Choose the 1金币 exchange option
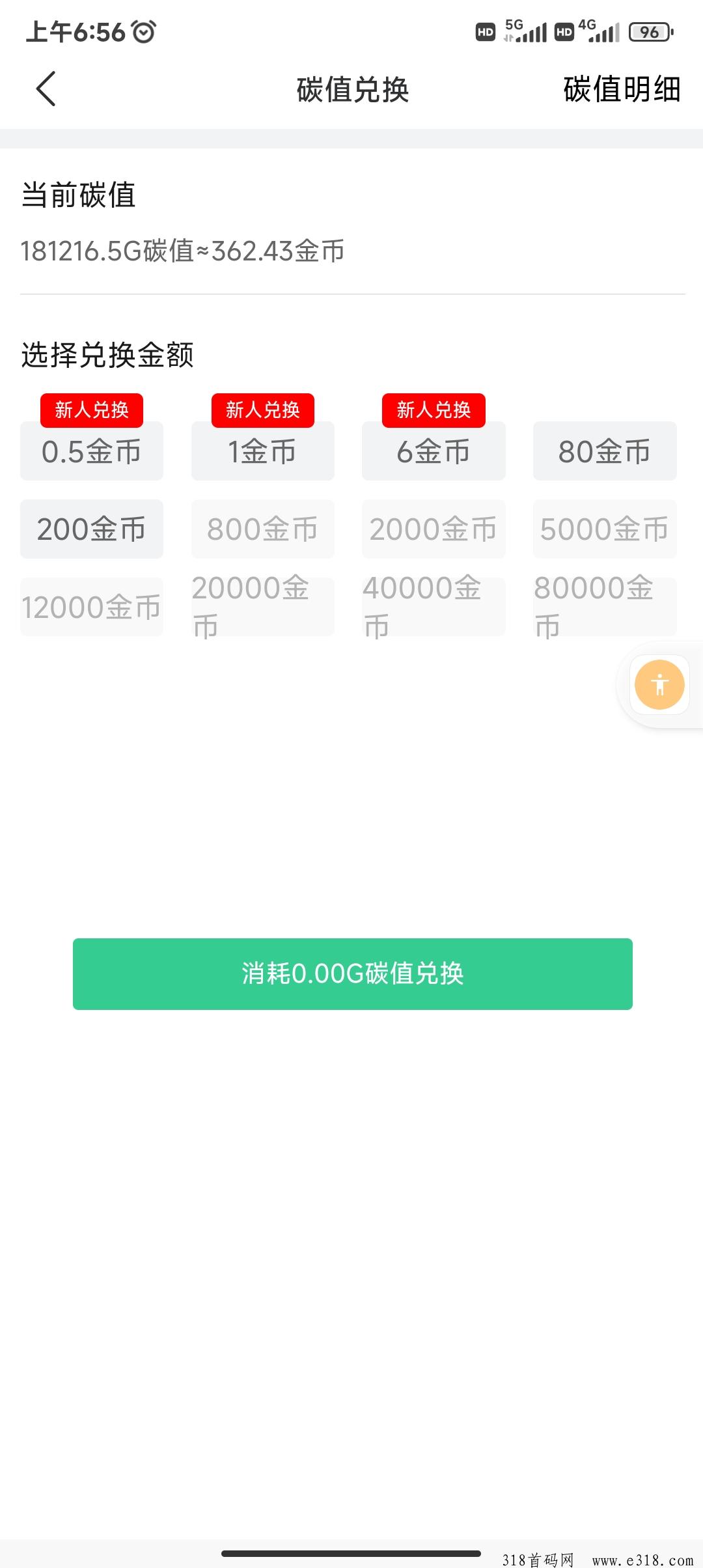The image size is (703, 1568). point(262,451)
